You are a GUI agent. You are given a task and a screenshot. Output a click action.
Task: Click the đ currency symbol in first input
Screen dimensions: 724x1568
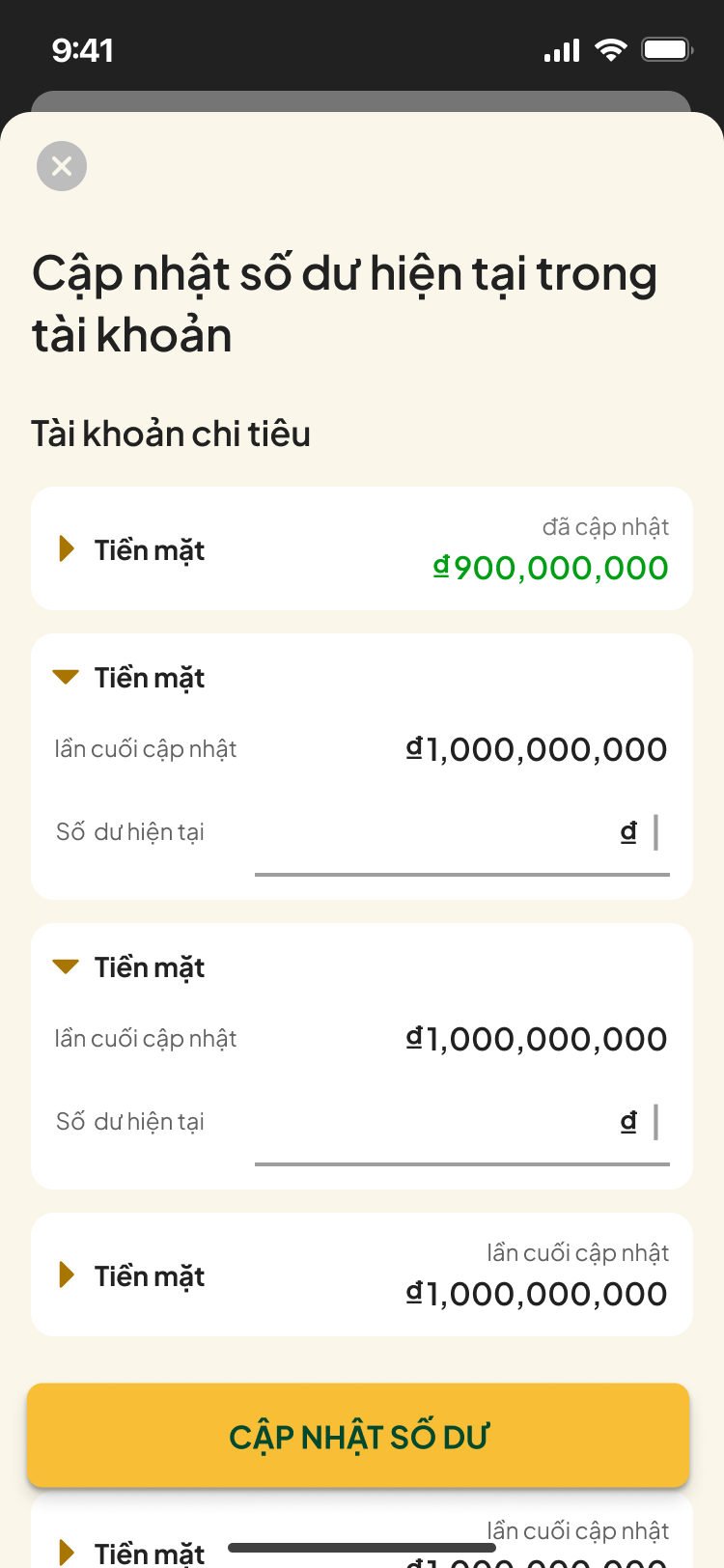pyautogui.click(x=628, y=831)
